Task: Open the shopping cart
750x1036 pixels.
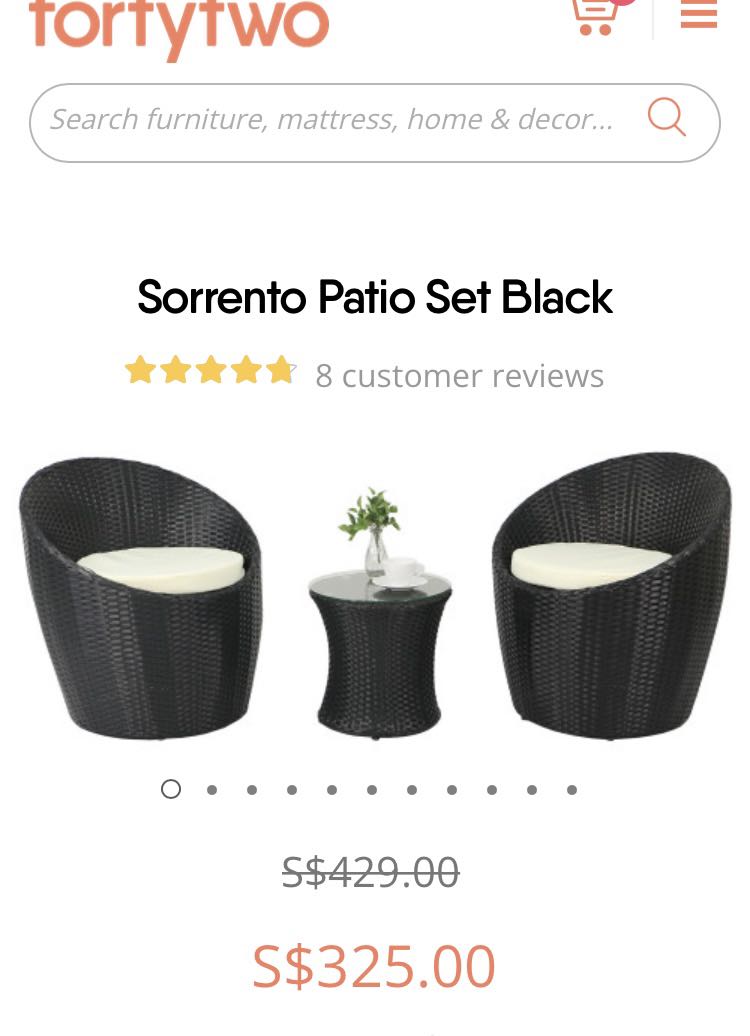Action: 594,15
